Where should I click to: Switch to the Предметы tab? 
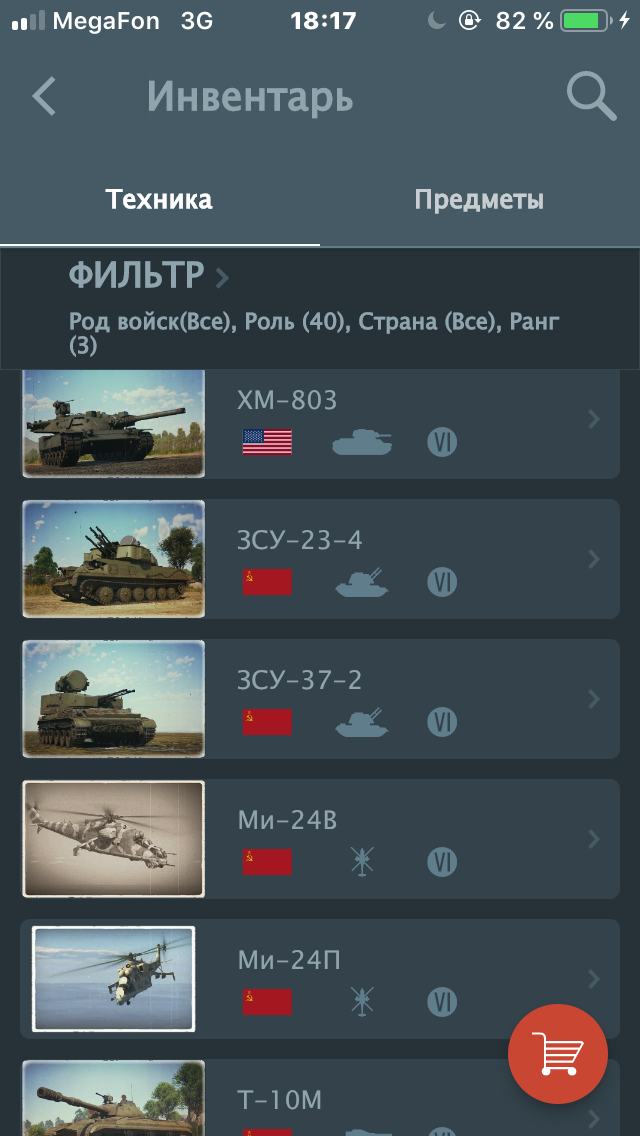coord(479,199)
